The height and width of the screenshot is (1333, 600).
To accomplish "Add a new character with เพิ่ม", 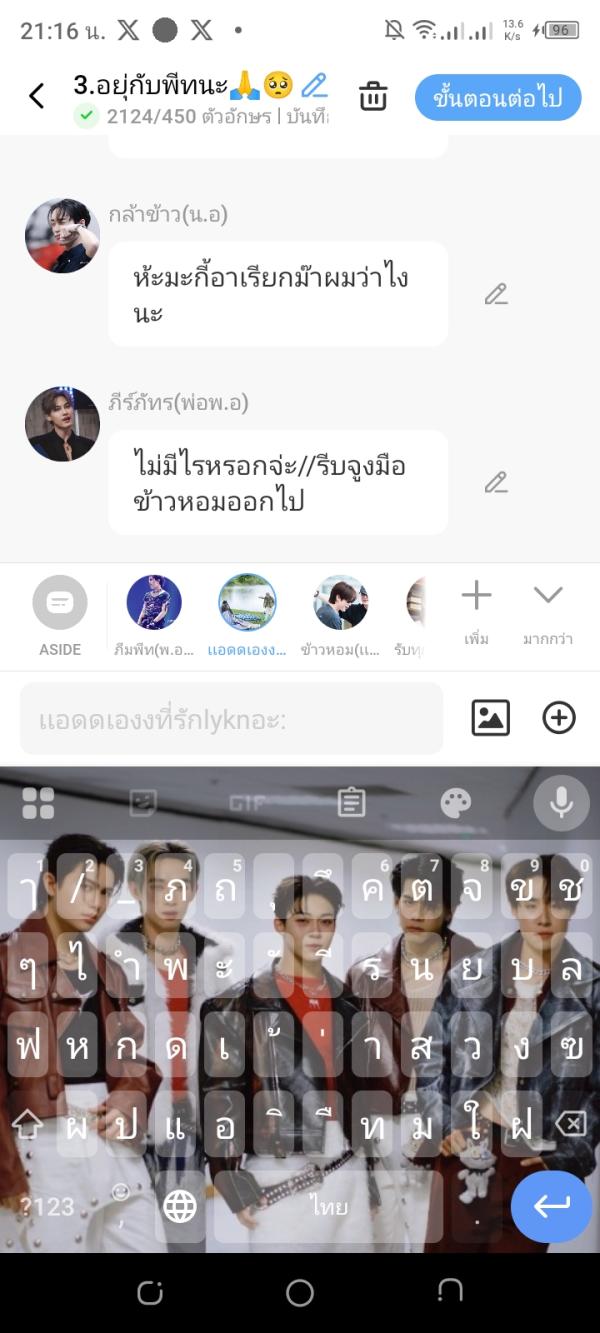I will click(476, 610).
